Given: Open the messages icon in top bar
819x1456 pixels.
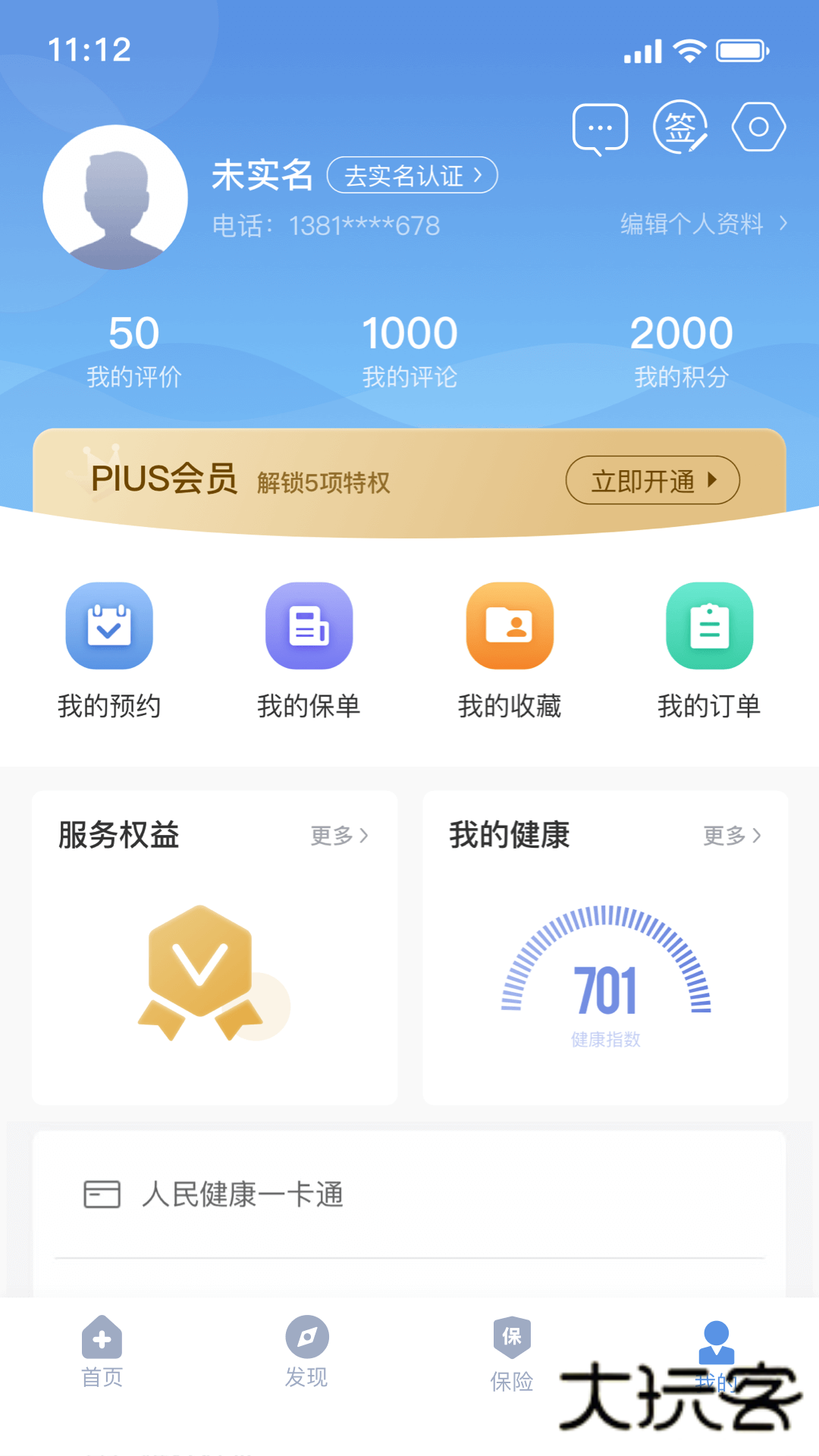Looking at the screenshot, I should tap(601, 127).
